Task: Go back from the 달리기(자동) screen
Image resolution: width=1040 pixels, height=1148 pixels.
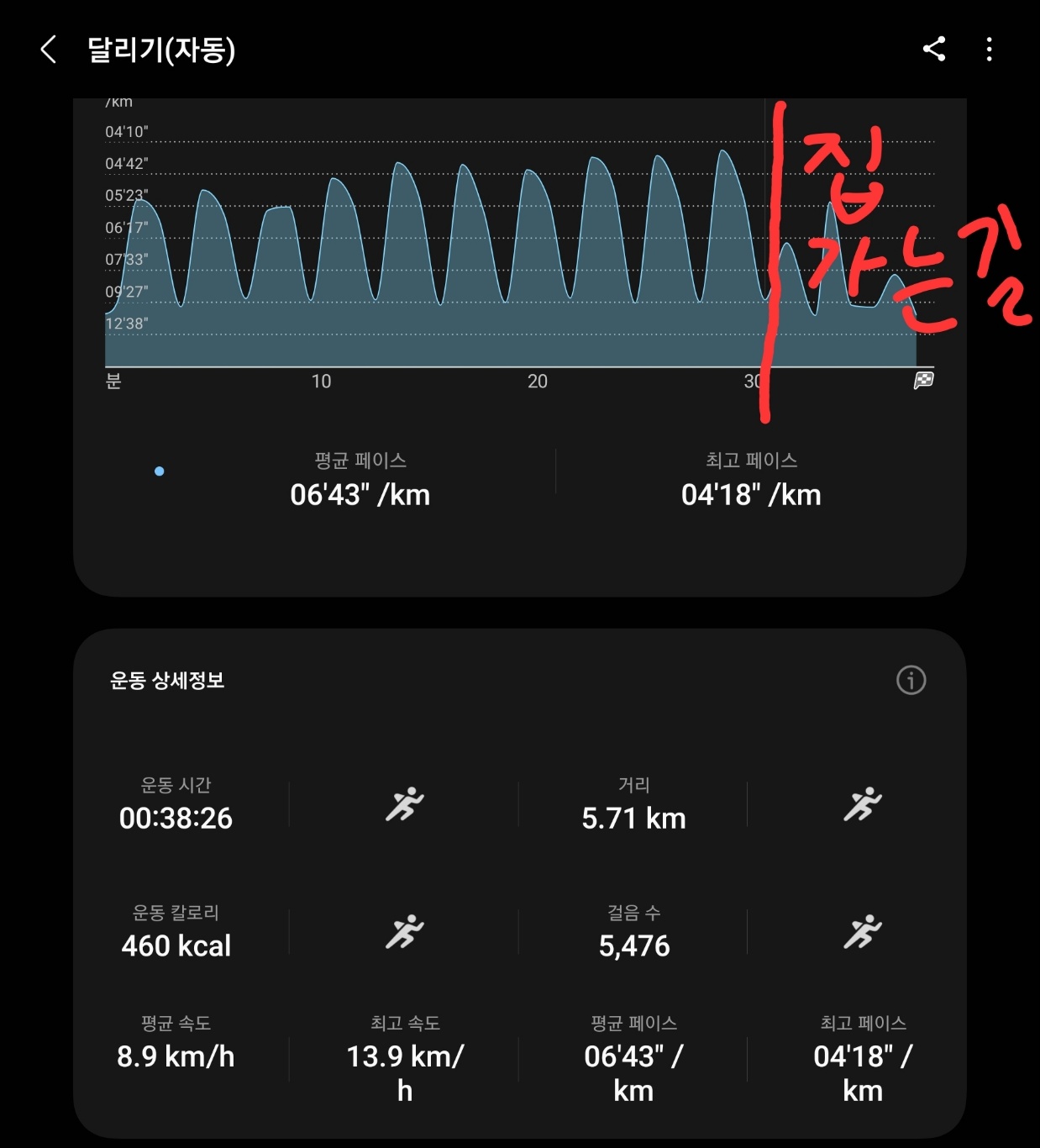Action: pyautogui.click(x=49, y=50)
